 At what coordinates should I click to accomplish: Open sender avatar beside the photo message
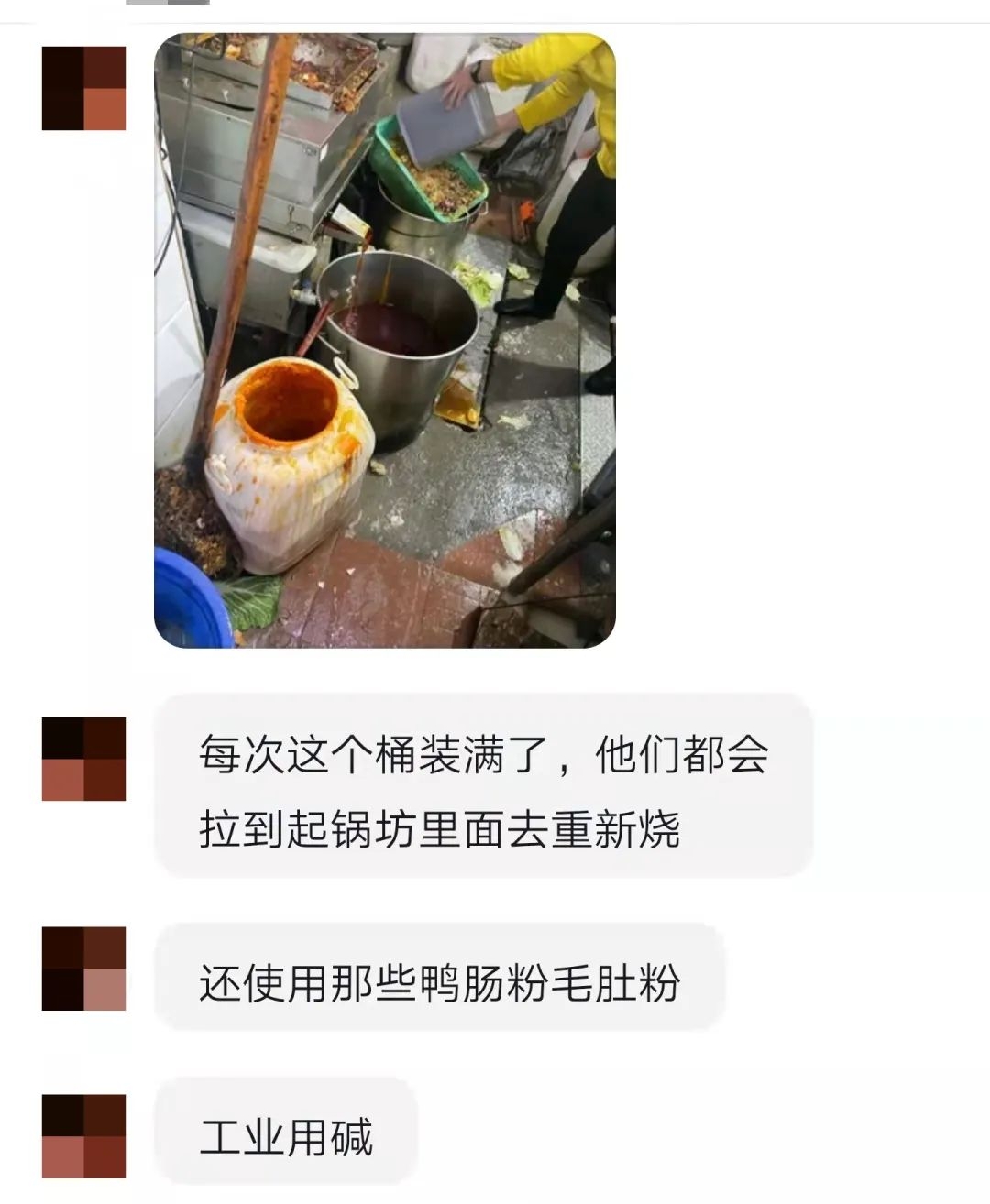[x=83, y=88]
